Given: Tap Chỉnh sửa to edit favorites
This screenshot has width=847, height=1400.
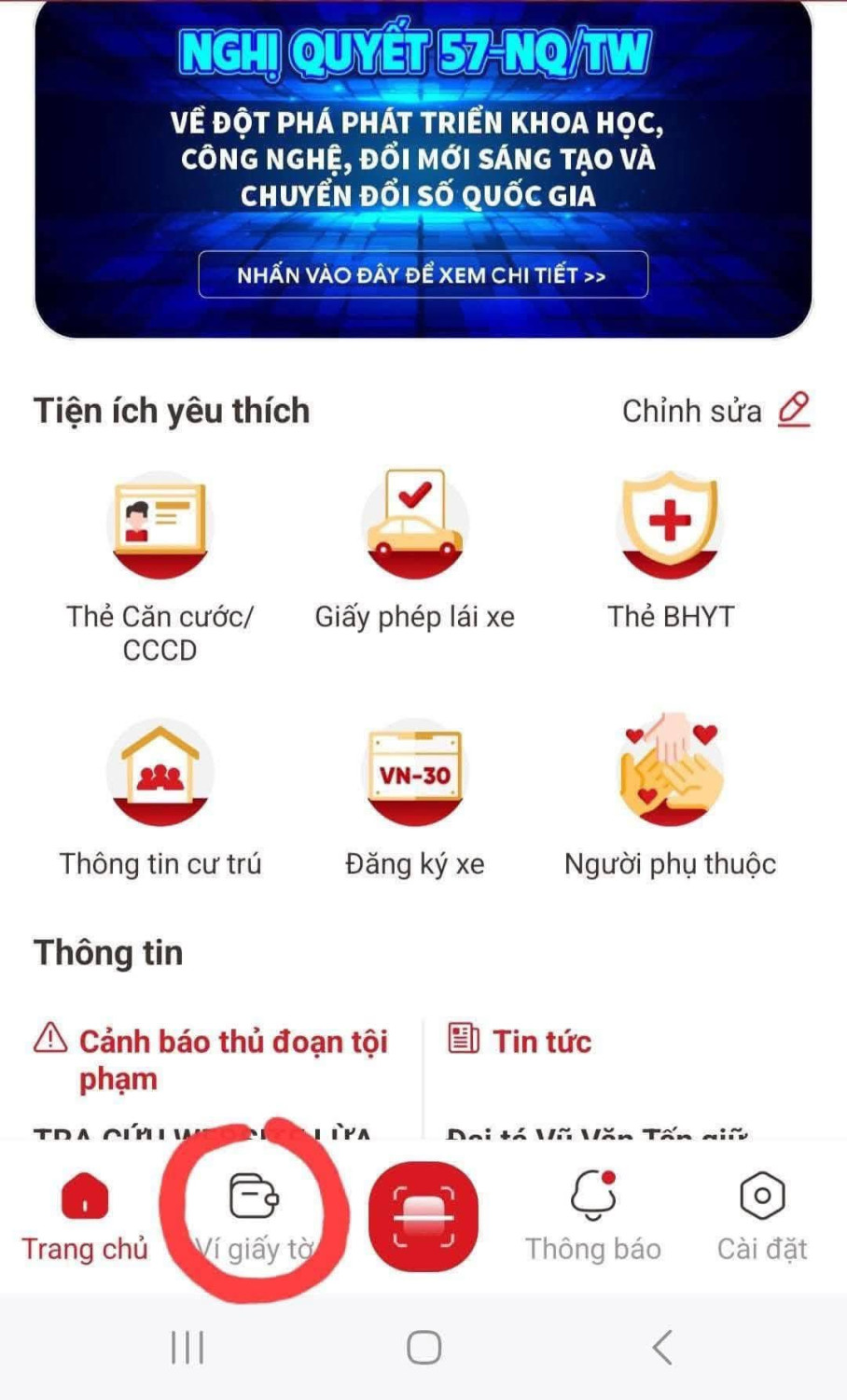Looking at the screenshot, I should [715, 411].
